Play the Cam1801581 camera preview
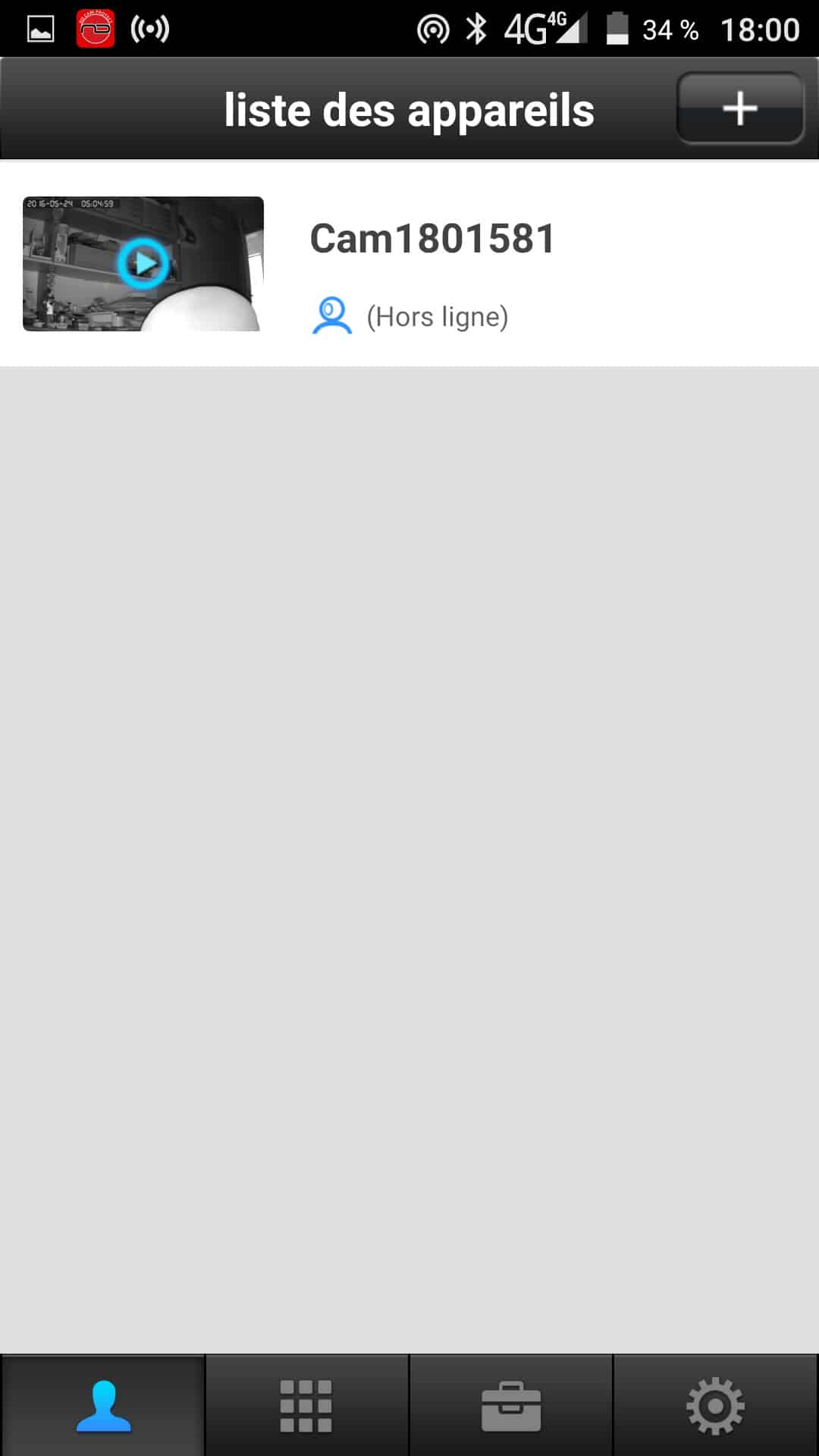 [x=143, y=263]
